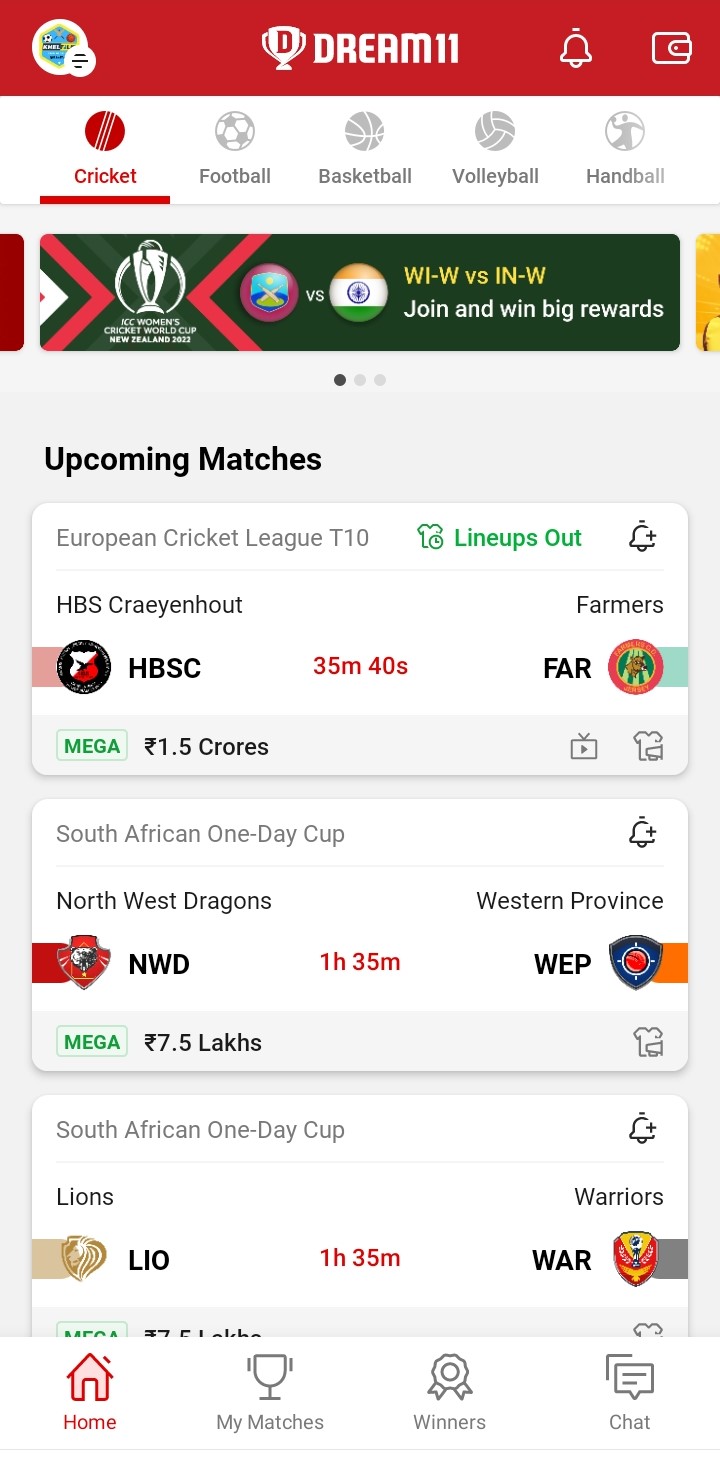Open the LIO vs WAR match card
720x1461 pixels.
coord(360,1215)
